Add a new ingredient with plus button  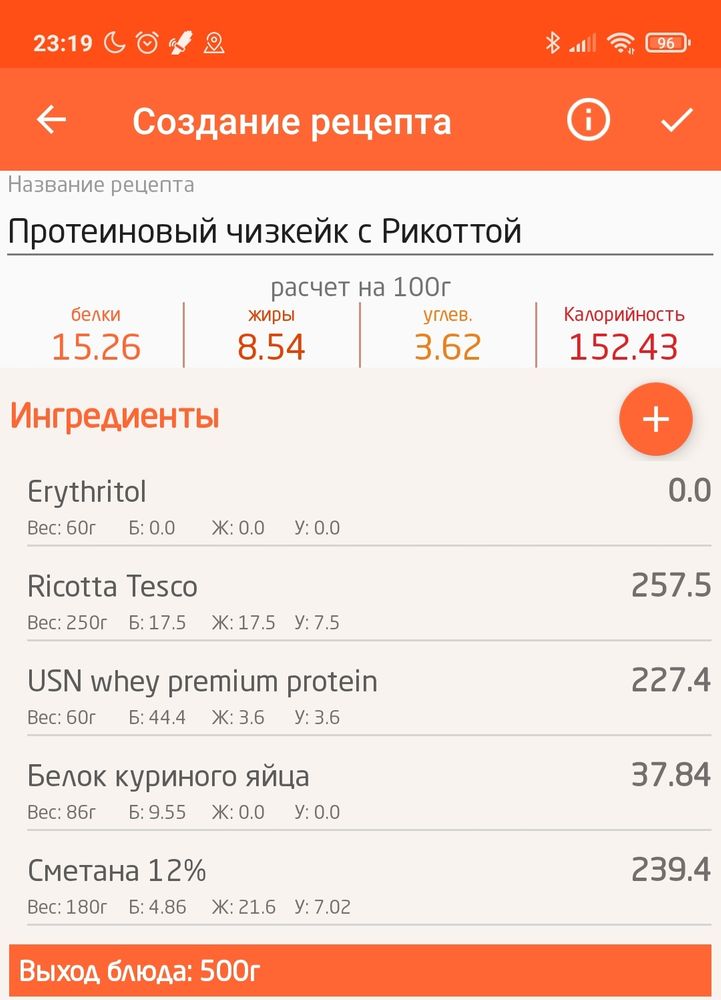[x=655, y=419]
